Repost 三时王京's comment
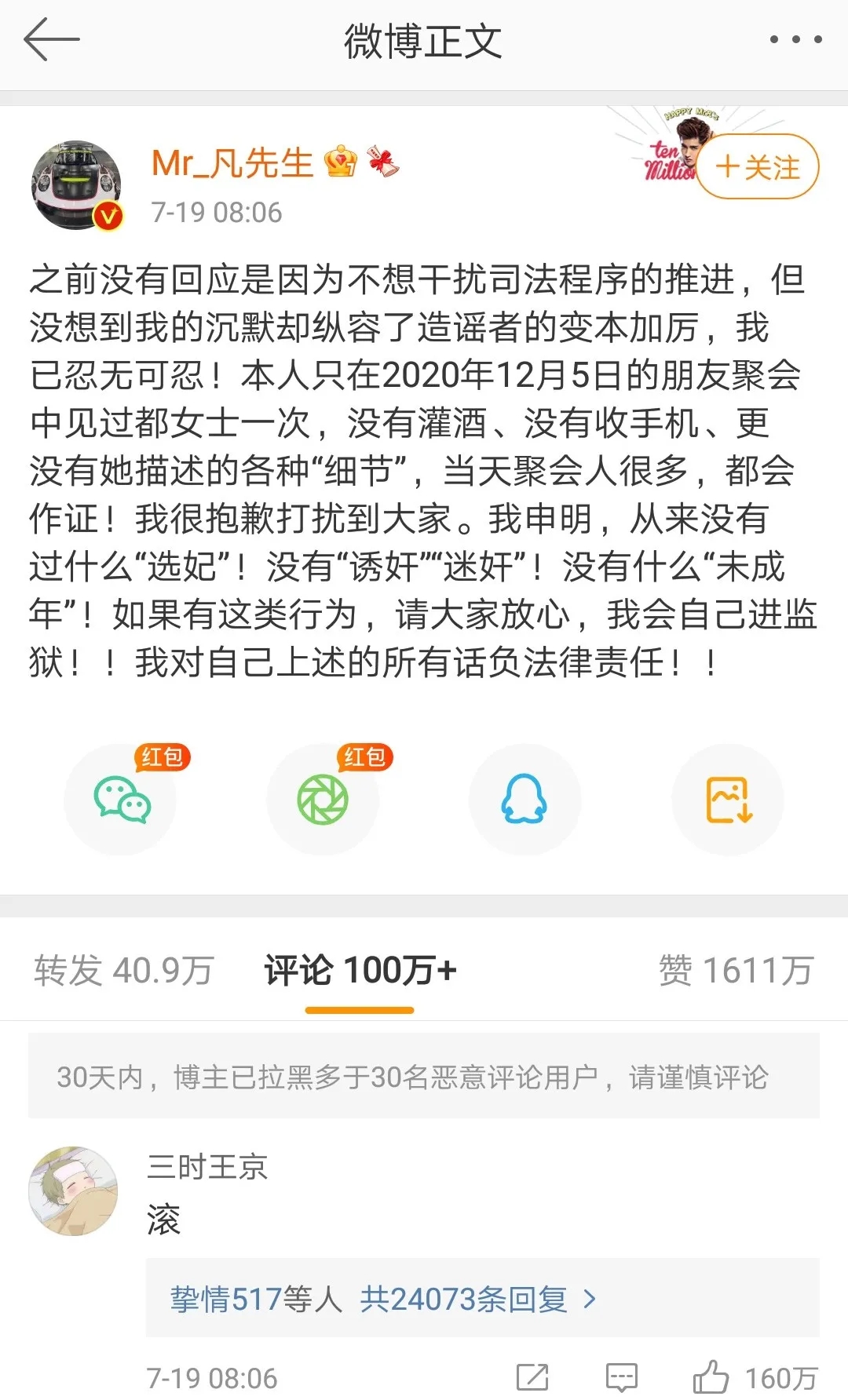The image size is (848, 1400). 532,1377
